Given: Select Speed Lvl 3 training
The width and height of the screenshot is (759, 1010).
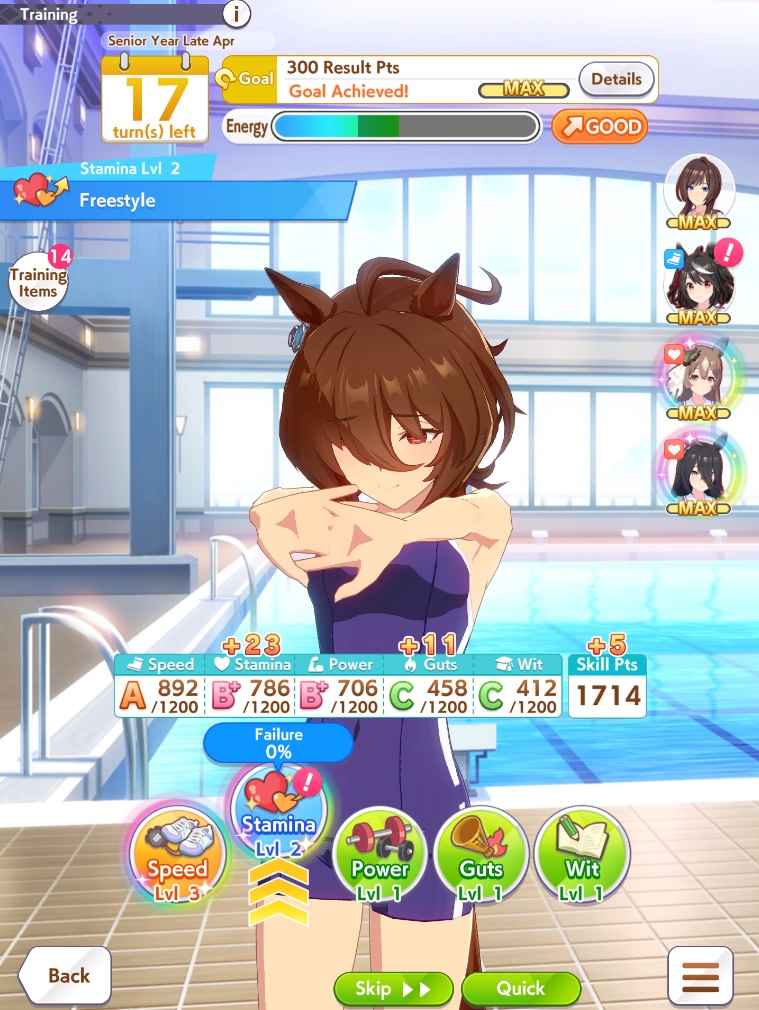Looking at the screenshot, I should (177, 855).
